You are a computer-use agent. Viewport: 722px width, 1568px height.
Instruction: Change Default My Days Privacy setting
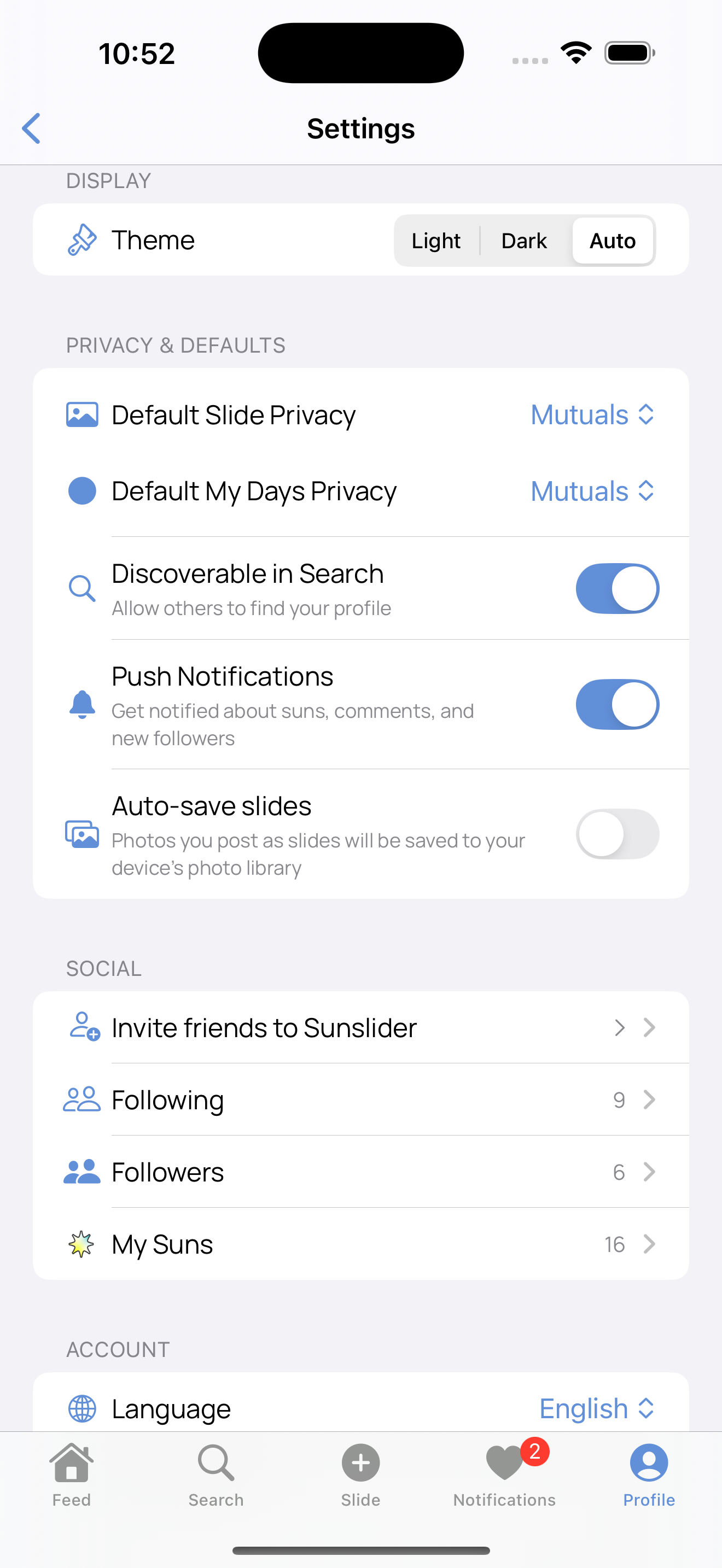[x=592, y=491]
